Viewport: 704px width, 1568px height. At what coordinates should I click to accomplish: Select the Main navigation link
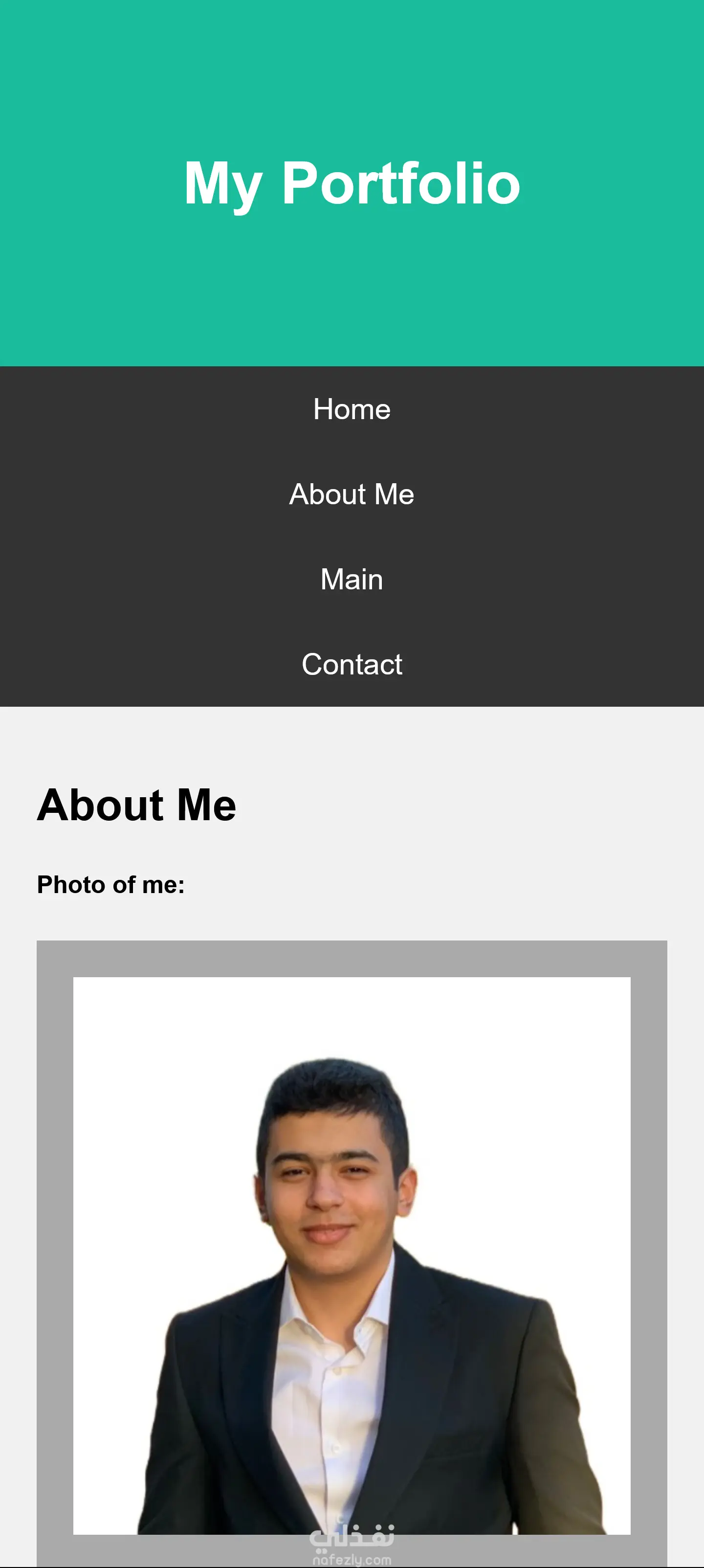pyautogui.click(x=352, y=580)
